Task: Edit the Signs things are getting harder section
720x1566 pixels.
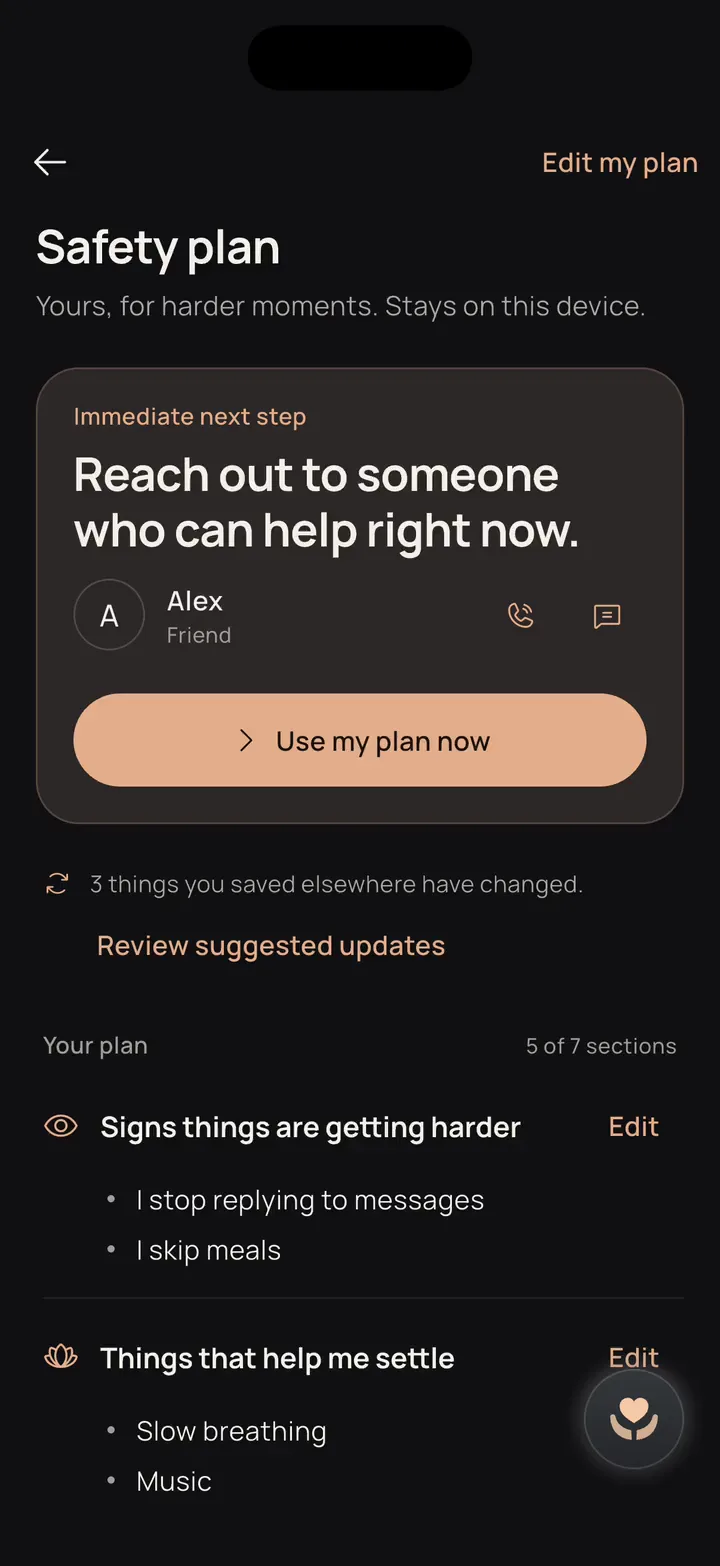Action: point(634,1127)
